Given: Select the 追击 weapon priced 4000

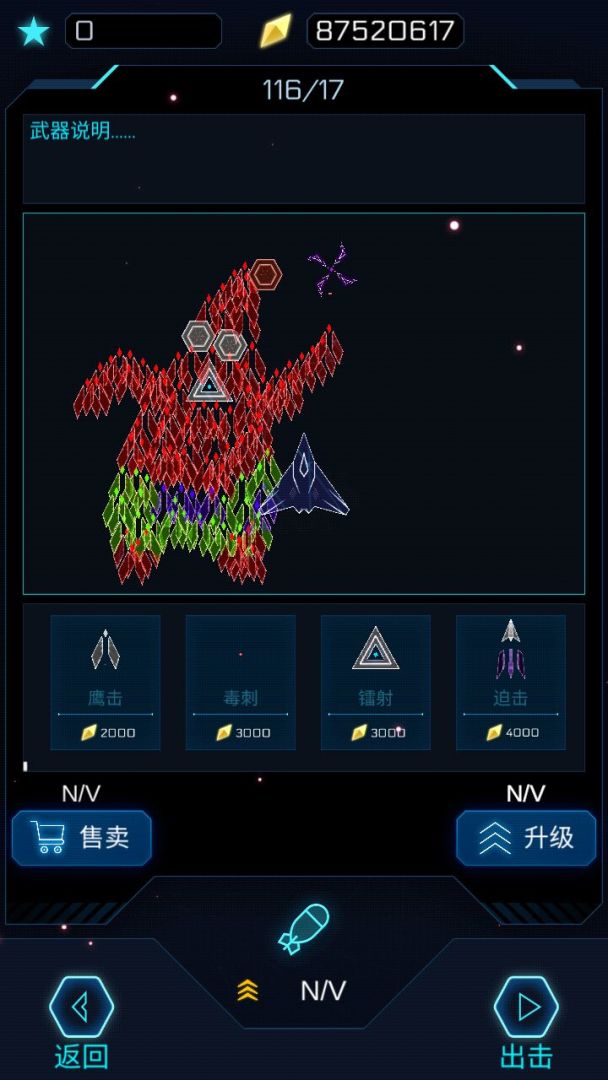Looking at the screenshot, I should point(510,682).
